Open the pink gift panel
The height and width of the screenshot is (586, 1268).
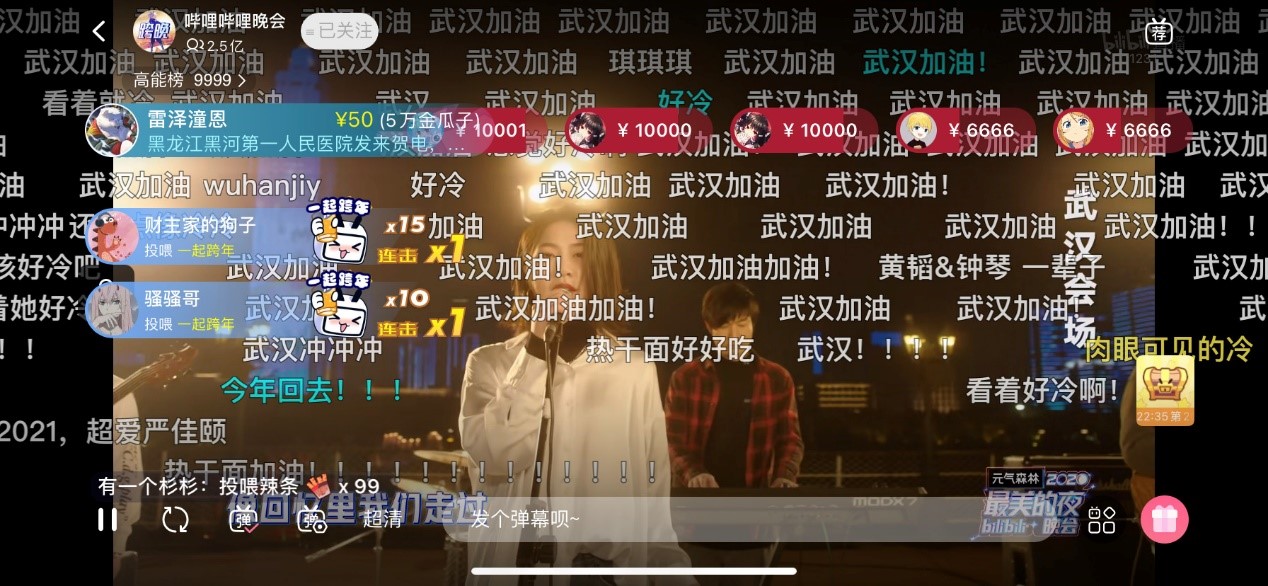pyautogui.click(x=1164, y=520)
